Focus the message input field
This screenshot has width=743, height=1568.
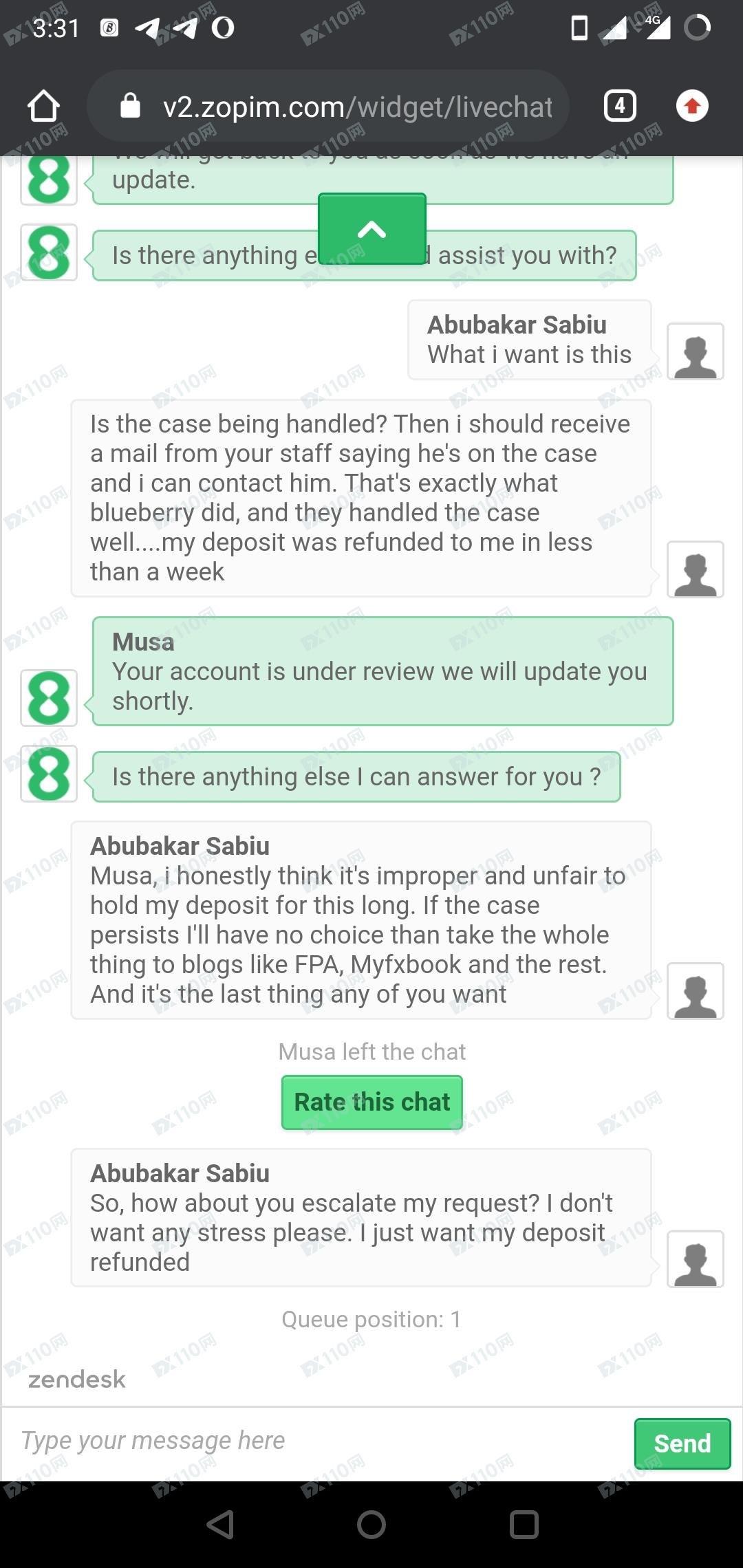coord(316,1440)
